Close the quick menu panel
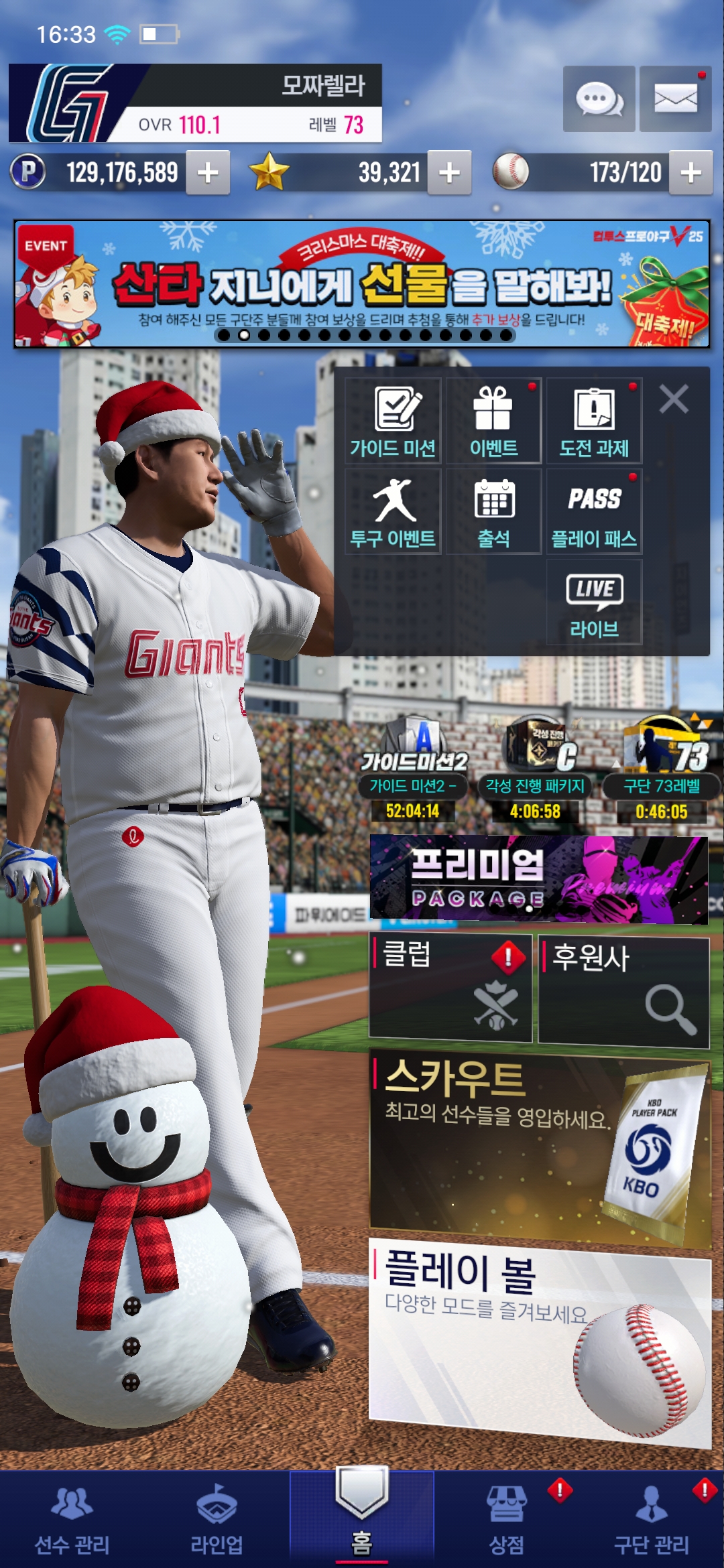The image size is (724, 1568). (x=674, y=399)
